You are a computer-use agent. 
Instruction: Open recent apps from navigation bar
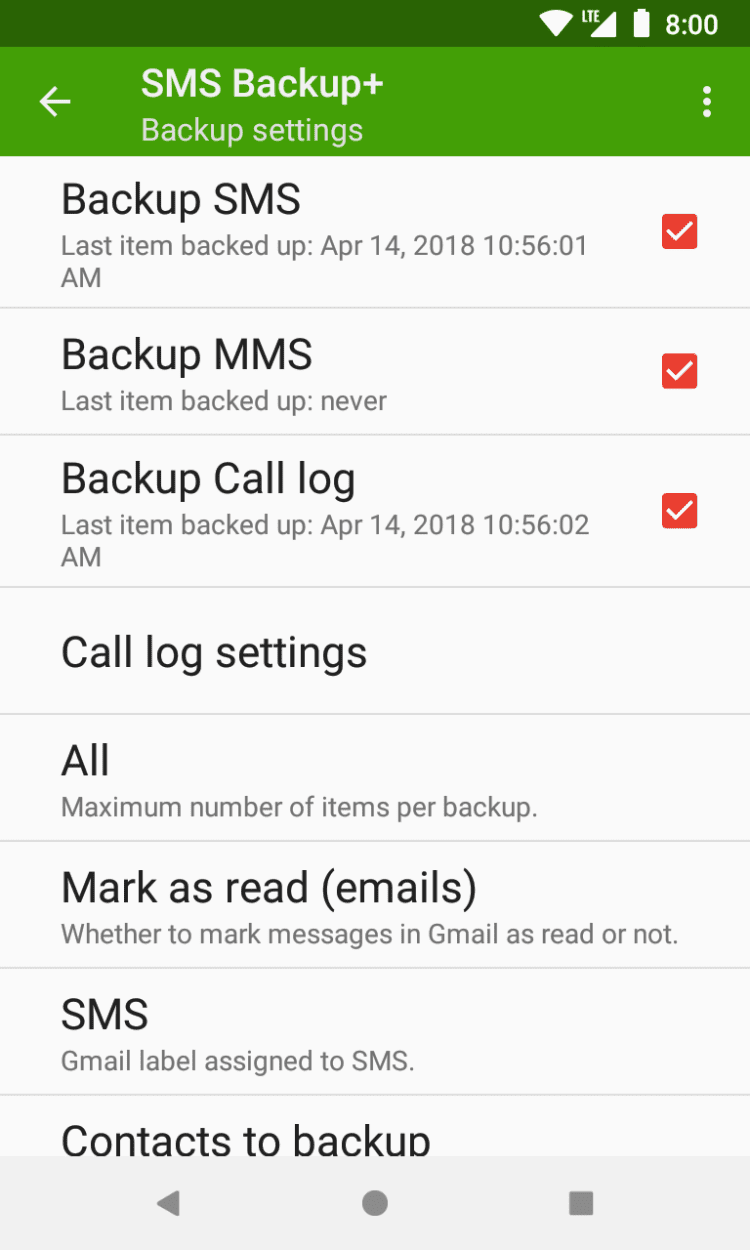[581, 1203]
